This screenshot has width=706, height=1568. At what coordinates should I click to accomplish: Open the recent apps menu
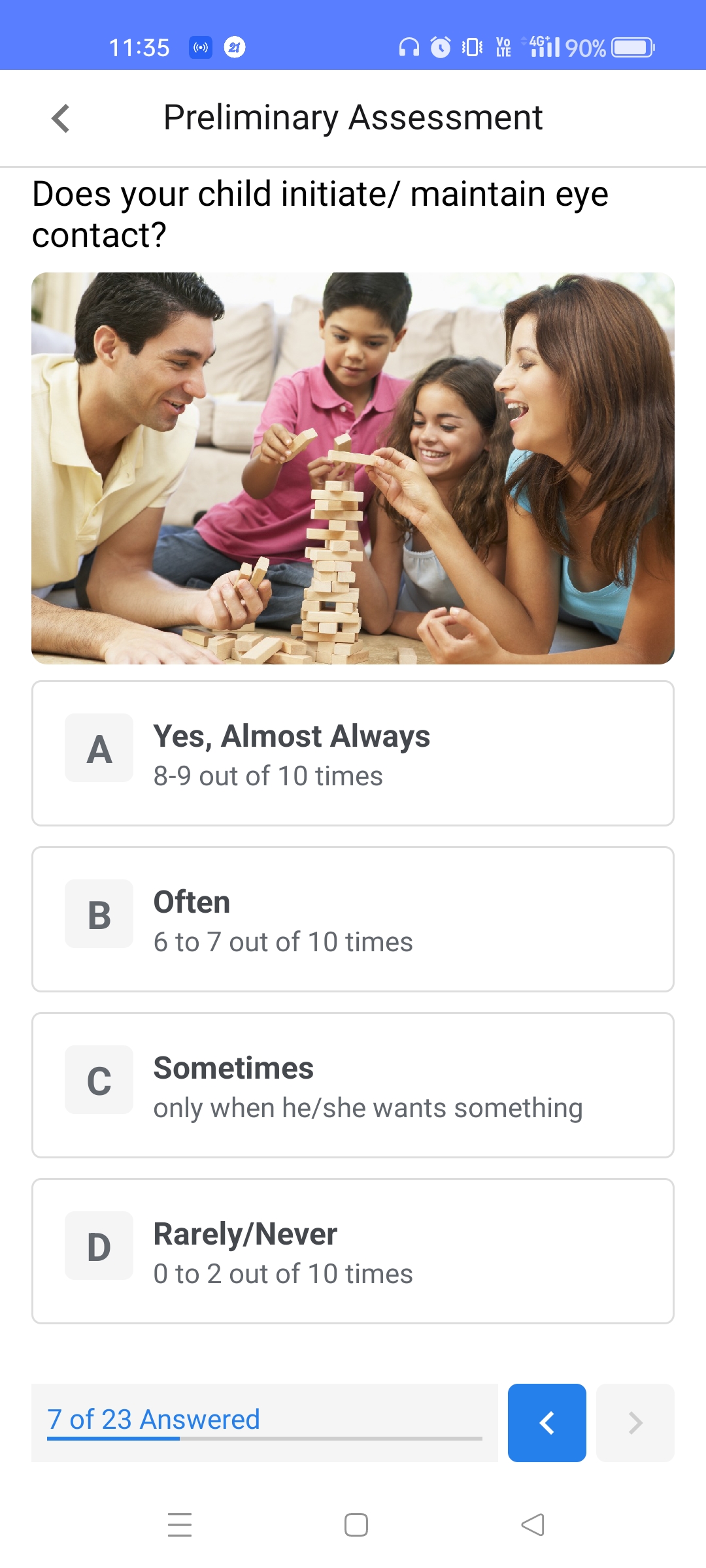point(179,1525)
